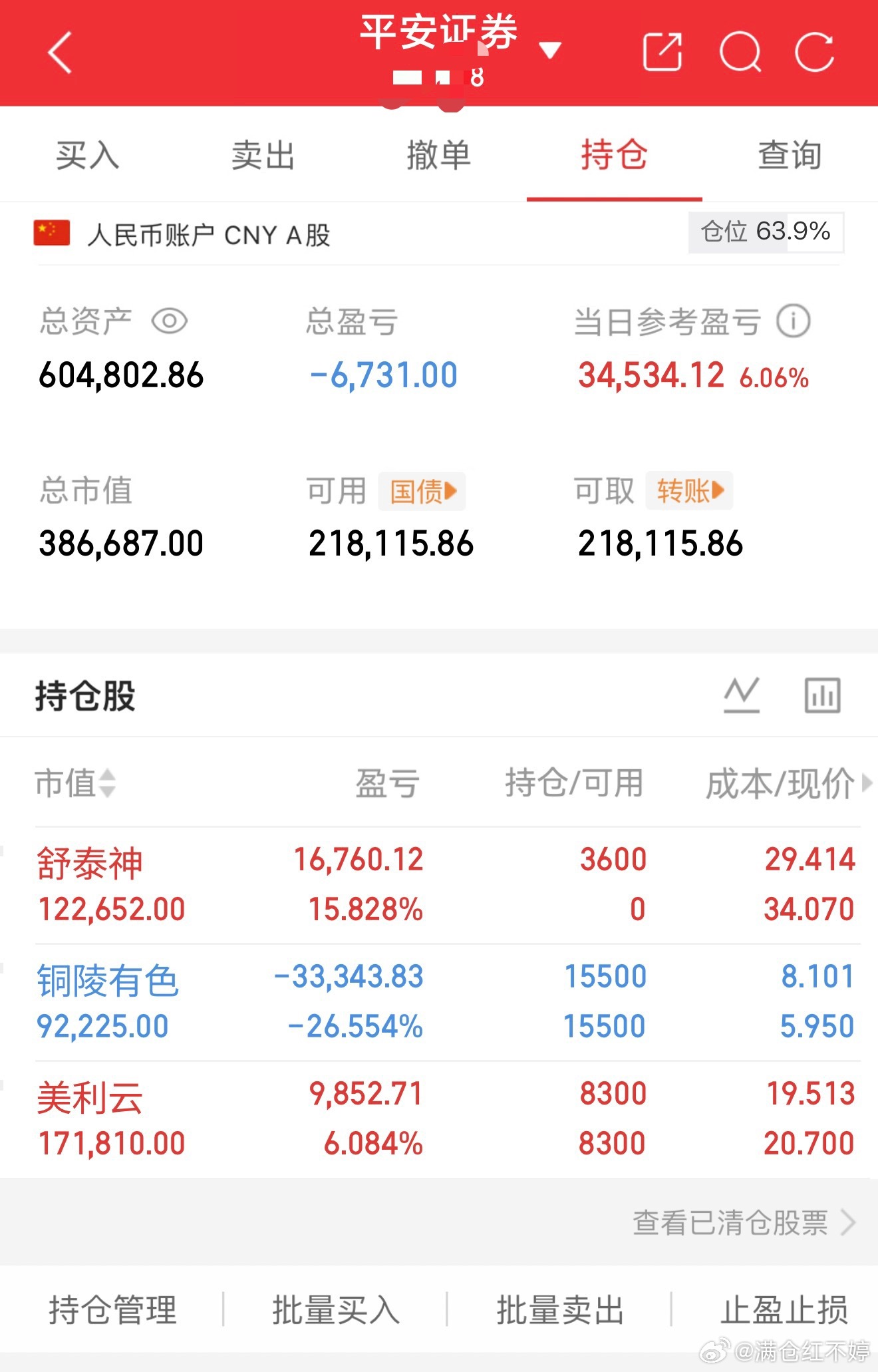Open 查看已清仓股票 link
Screen dimensions: 878x1372
tap(732, 1223)
